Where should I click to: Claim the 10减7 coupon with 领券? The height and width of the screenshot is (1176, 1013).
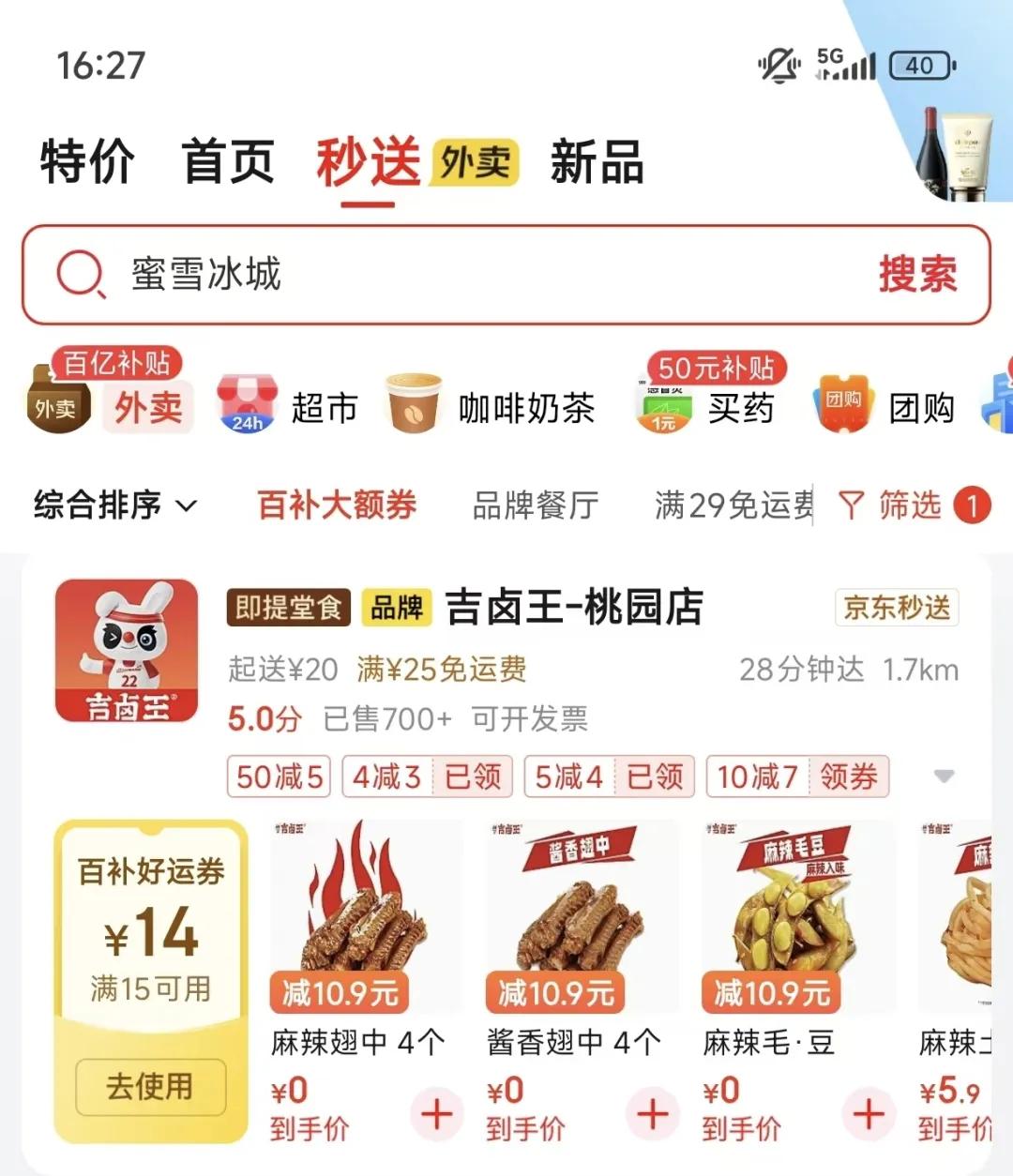[849, 776]
